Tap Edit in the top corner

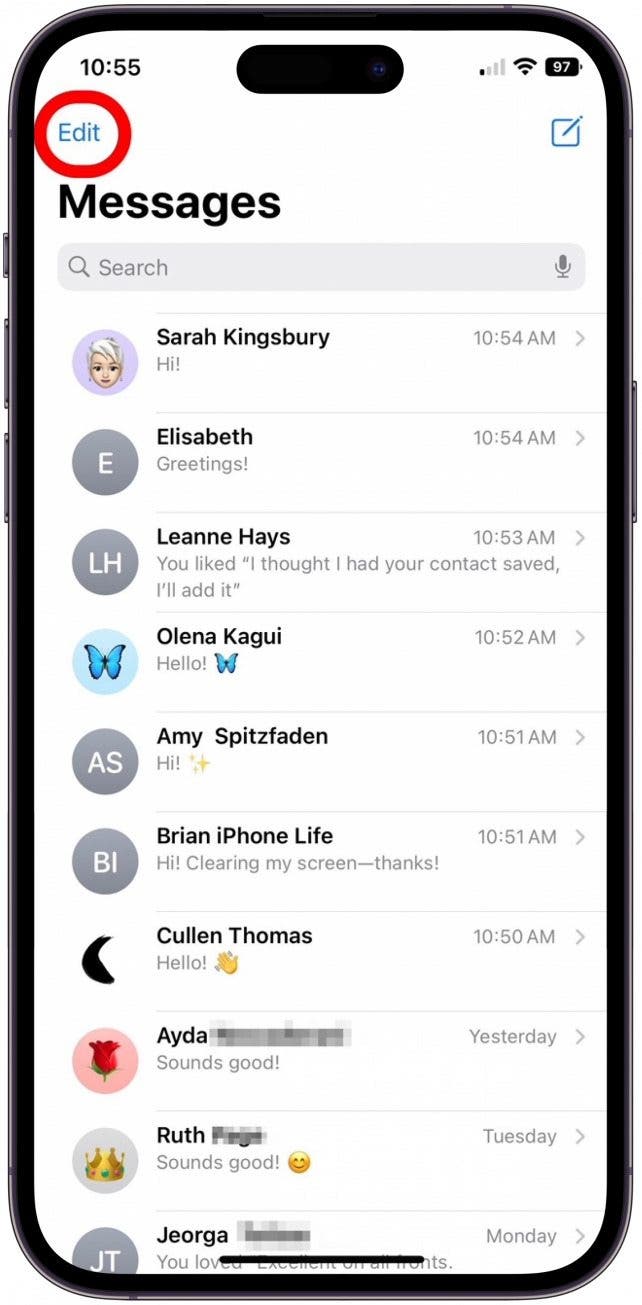click(79, 132)
